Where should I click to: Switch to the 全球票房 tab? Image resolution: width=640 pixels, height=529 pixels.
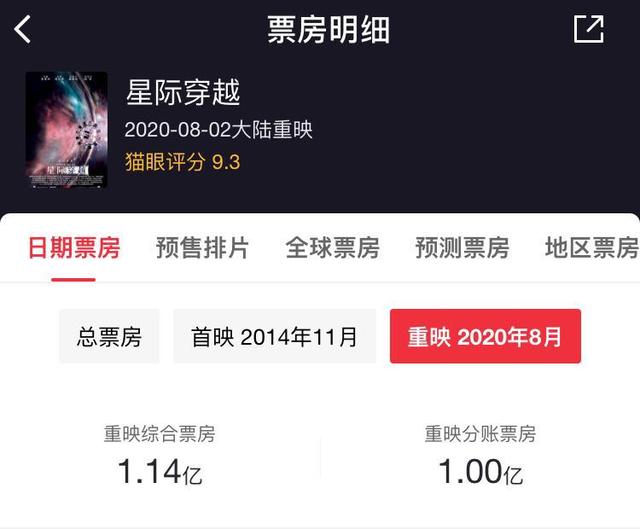tap(332, 247)
